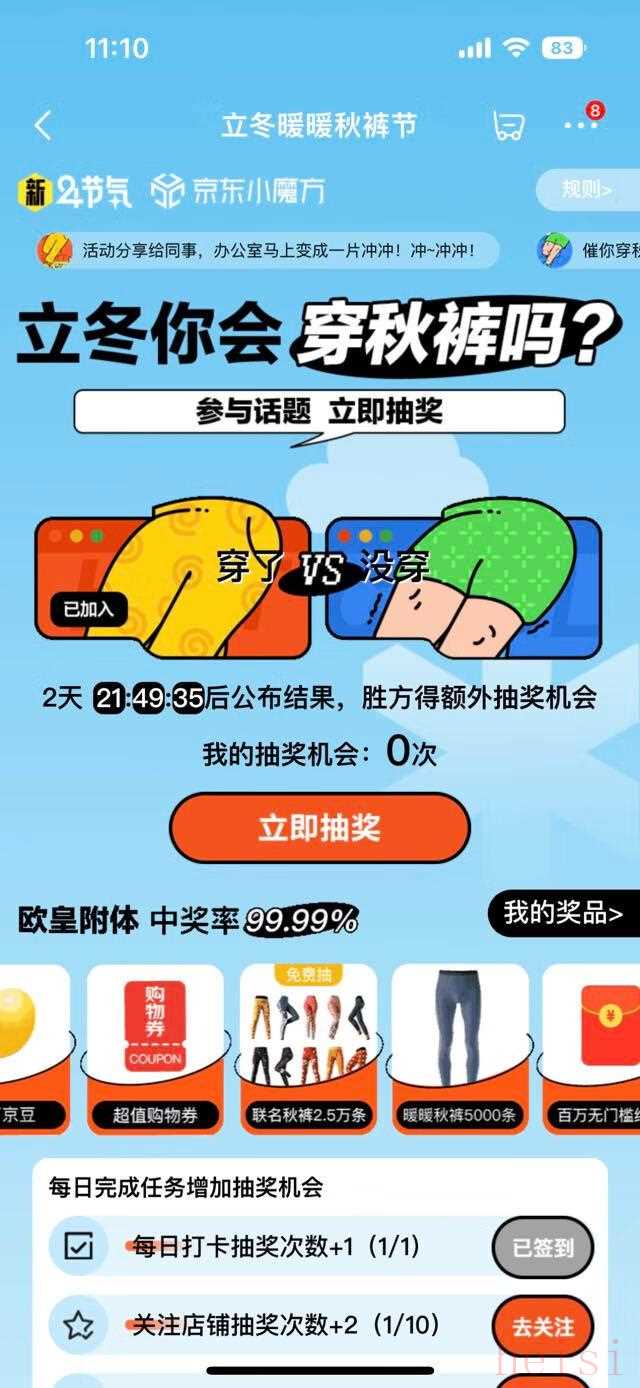Tap the 立即抽奖 draw button
This screenshot has width=640, height=1388.
point(319,828)
